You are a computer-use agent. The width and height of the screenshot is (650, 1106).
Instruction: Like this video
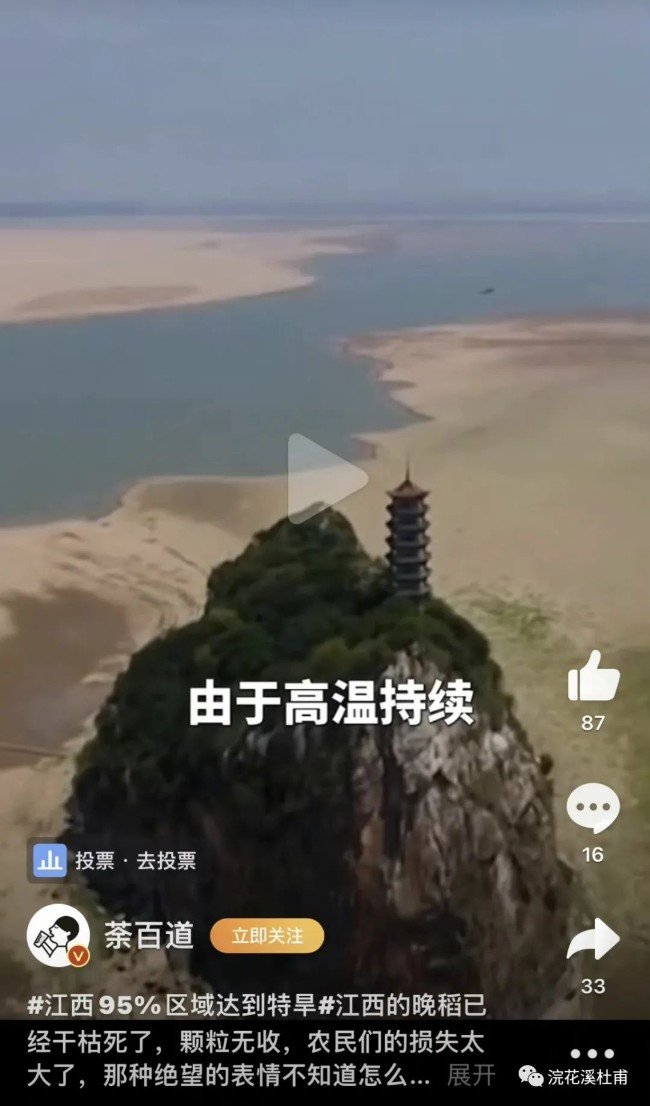pos(594,676)
